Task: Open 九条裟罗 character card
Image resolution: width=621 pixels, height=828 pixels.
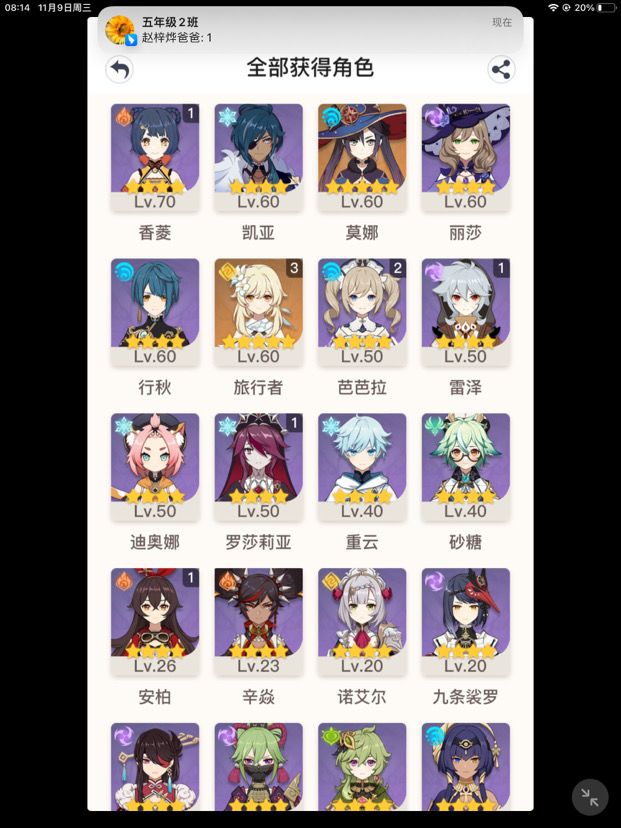Action: tap(465, 622)
